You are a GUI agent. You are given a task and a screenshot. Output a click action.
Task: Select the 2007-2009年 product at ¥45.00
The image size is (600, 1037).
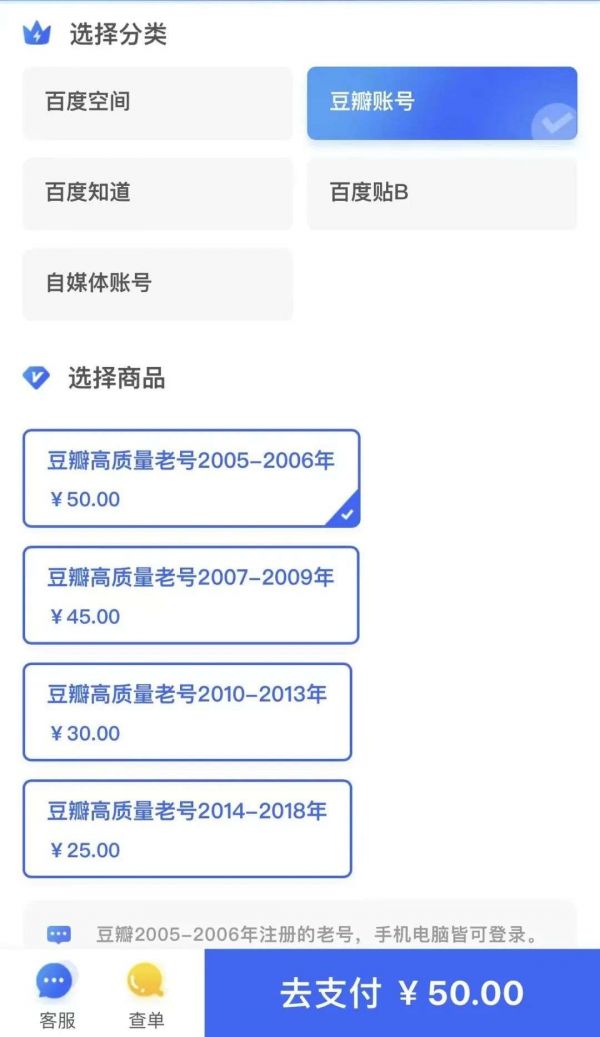pos(191,595)
